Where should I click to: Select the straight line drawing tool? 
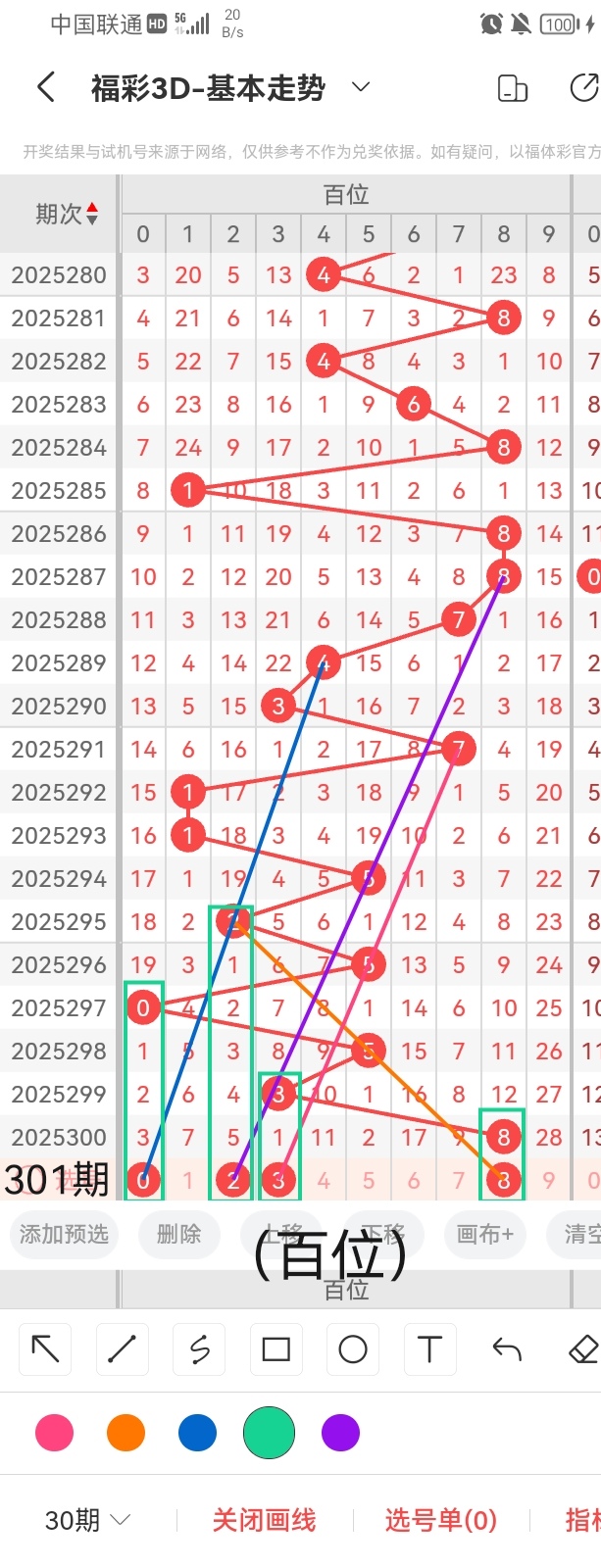click(x=123, y=1349)
